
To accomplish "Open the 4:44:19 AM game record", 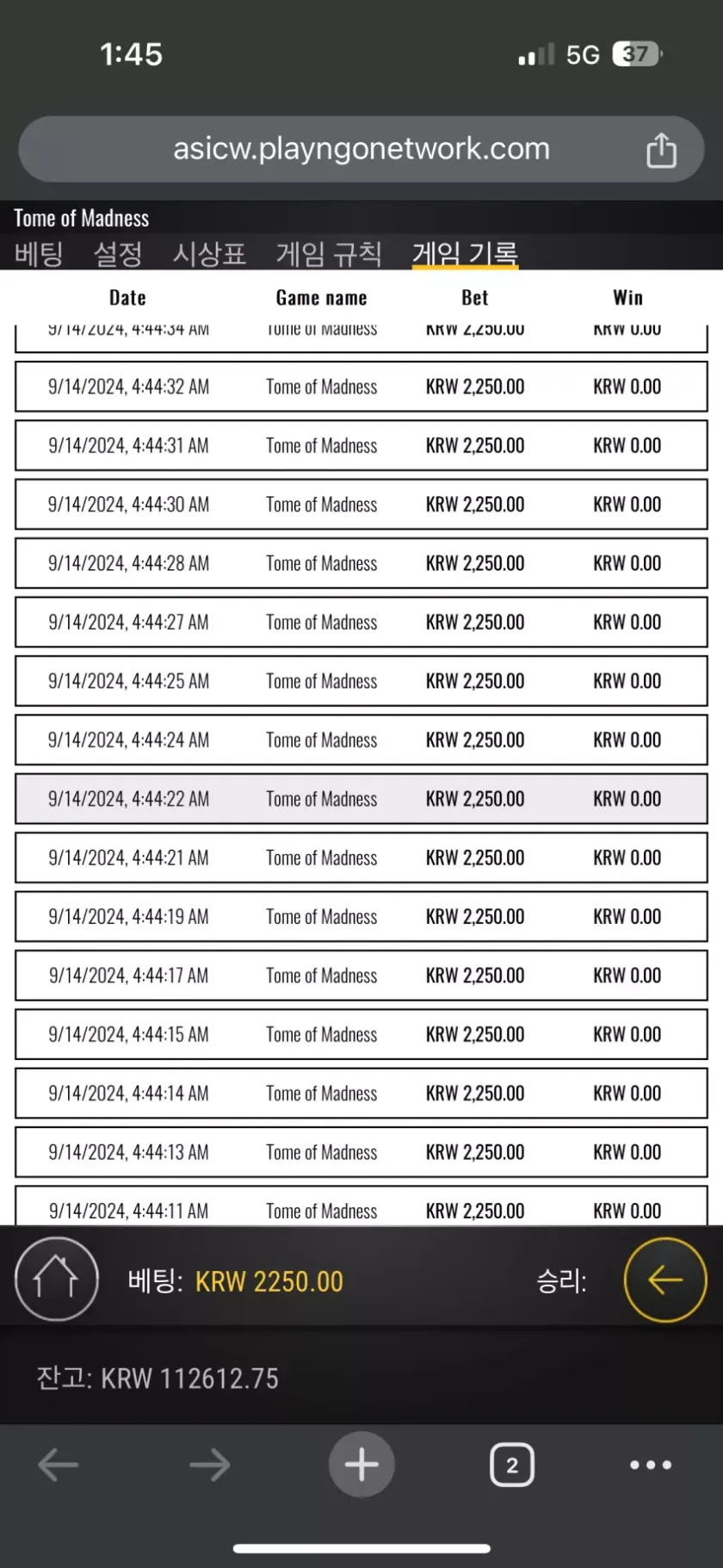I will click(x=361, y=917).
